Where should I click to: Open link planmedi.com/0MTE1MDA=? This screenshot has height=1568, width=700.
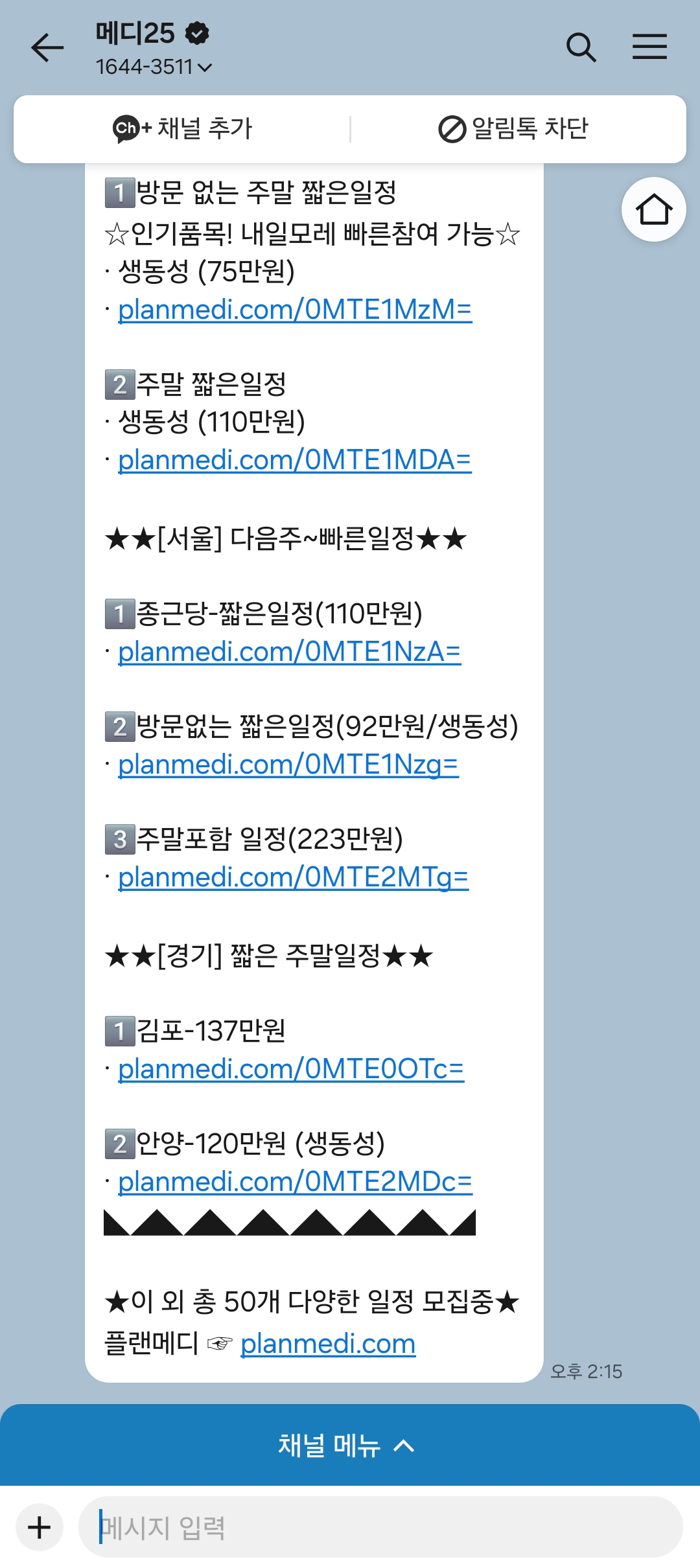[x=295, y=460]
